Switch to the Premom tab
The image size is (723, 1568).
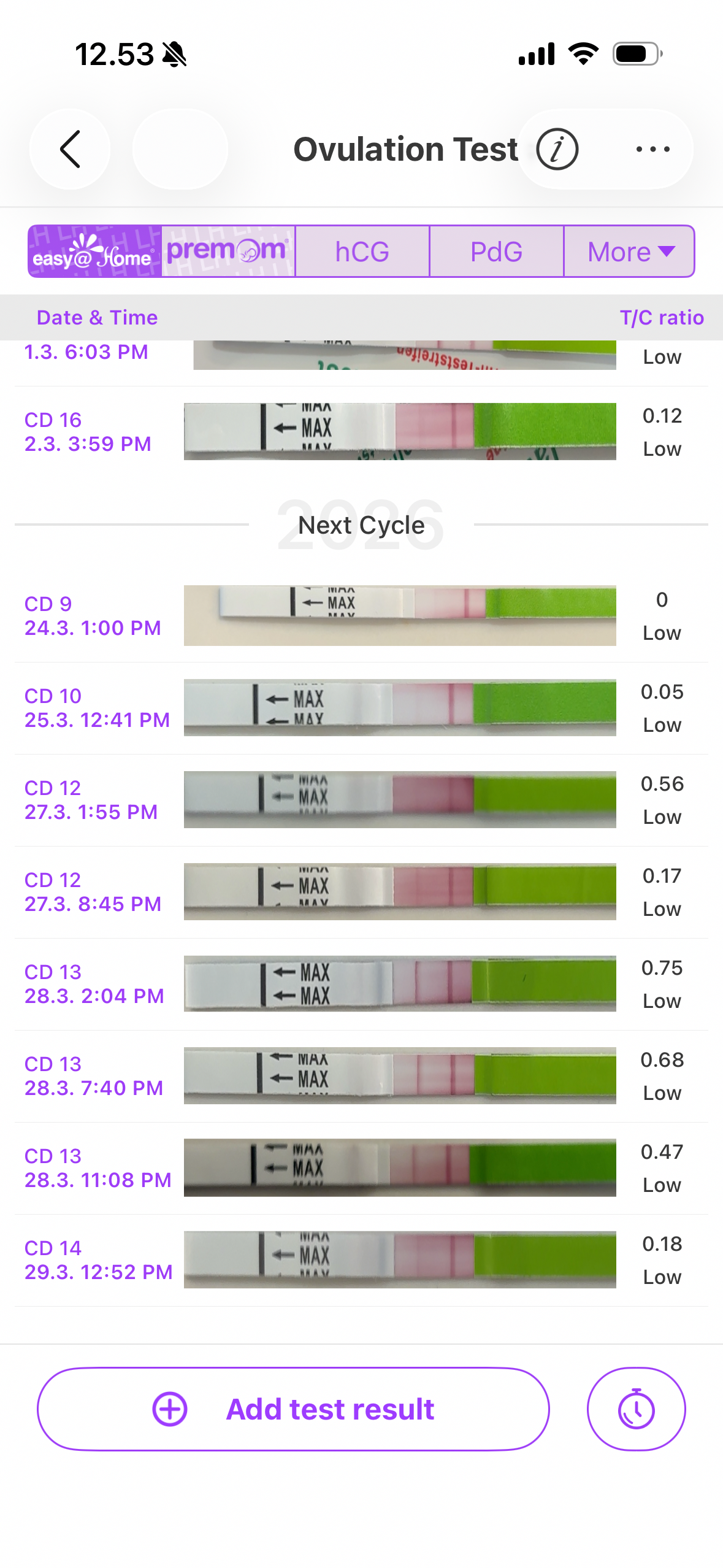click(x=228, y=252)
